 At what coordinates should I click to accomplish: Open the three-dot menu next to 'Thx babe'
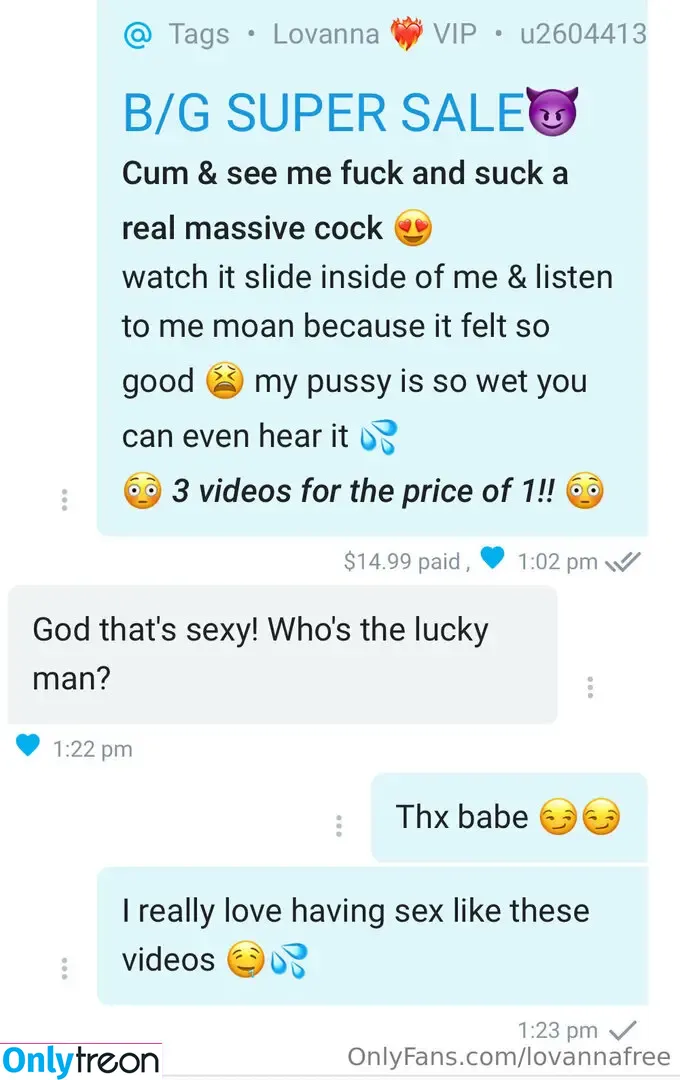tap(339, 825)
